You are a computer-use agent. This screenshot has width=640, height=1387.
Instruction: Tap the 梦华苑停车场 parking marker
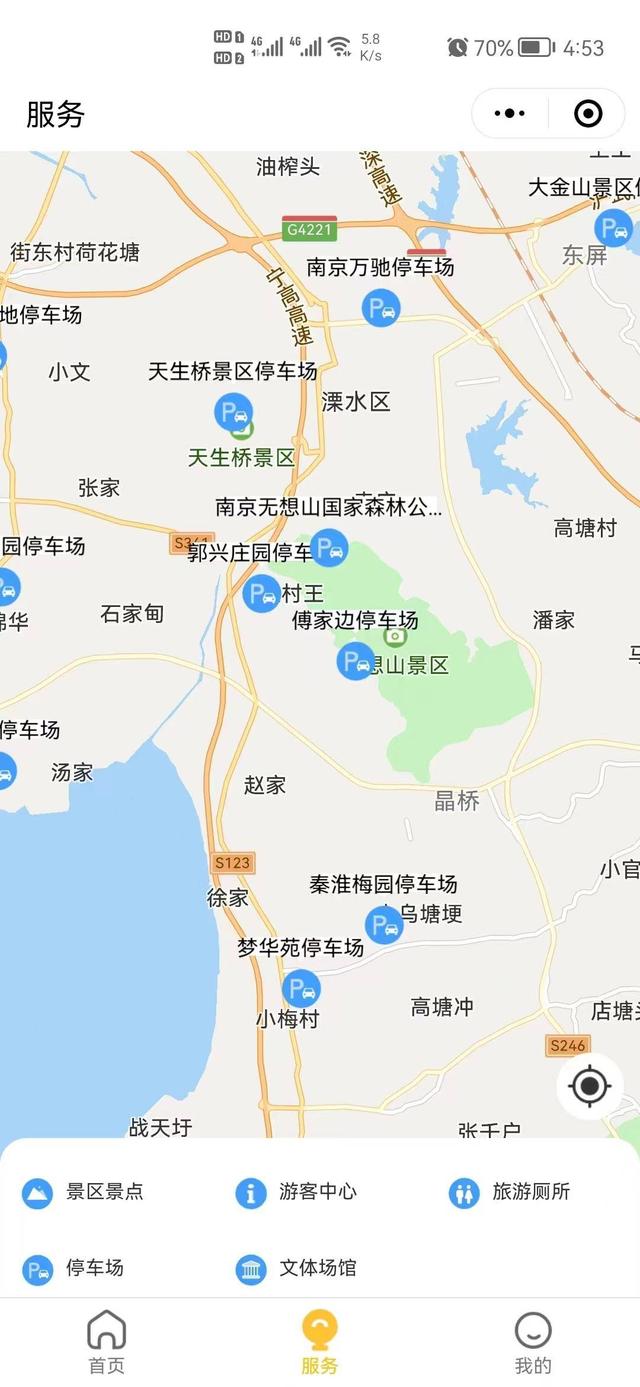tap(301, 988)
